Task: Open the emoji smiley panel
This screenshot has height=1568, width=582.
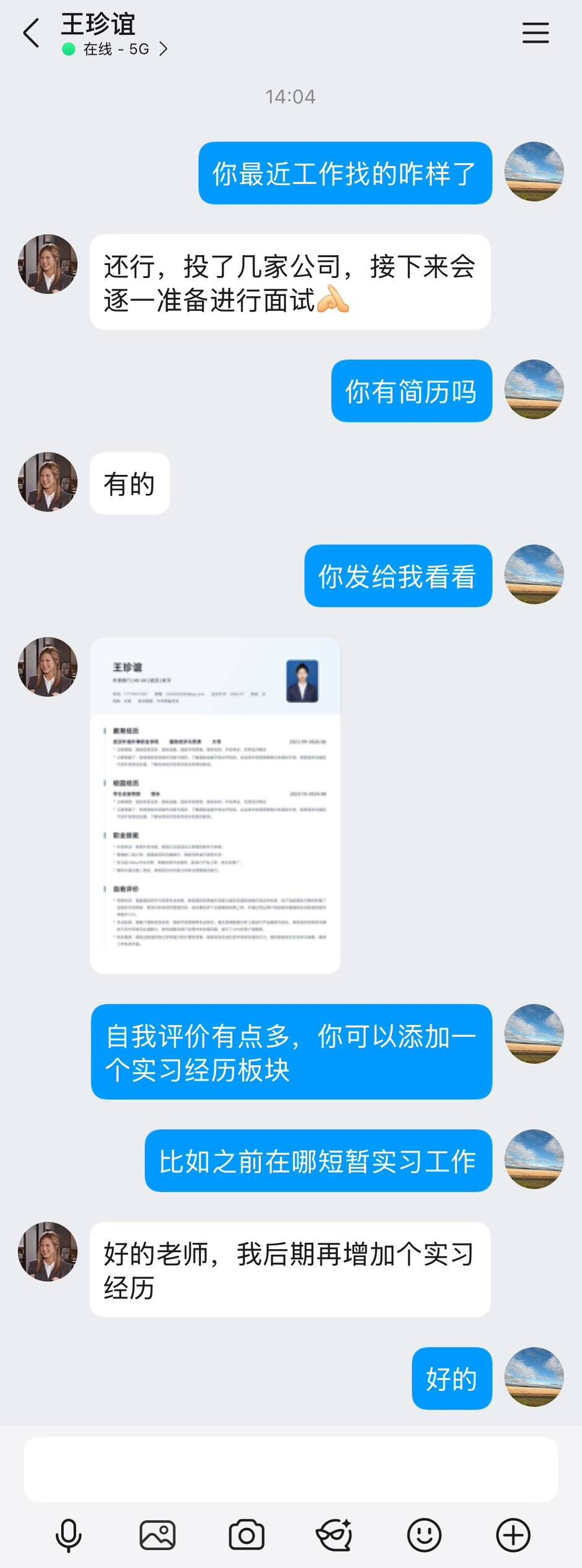Action: click(x=424, y=1535)
